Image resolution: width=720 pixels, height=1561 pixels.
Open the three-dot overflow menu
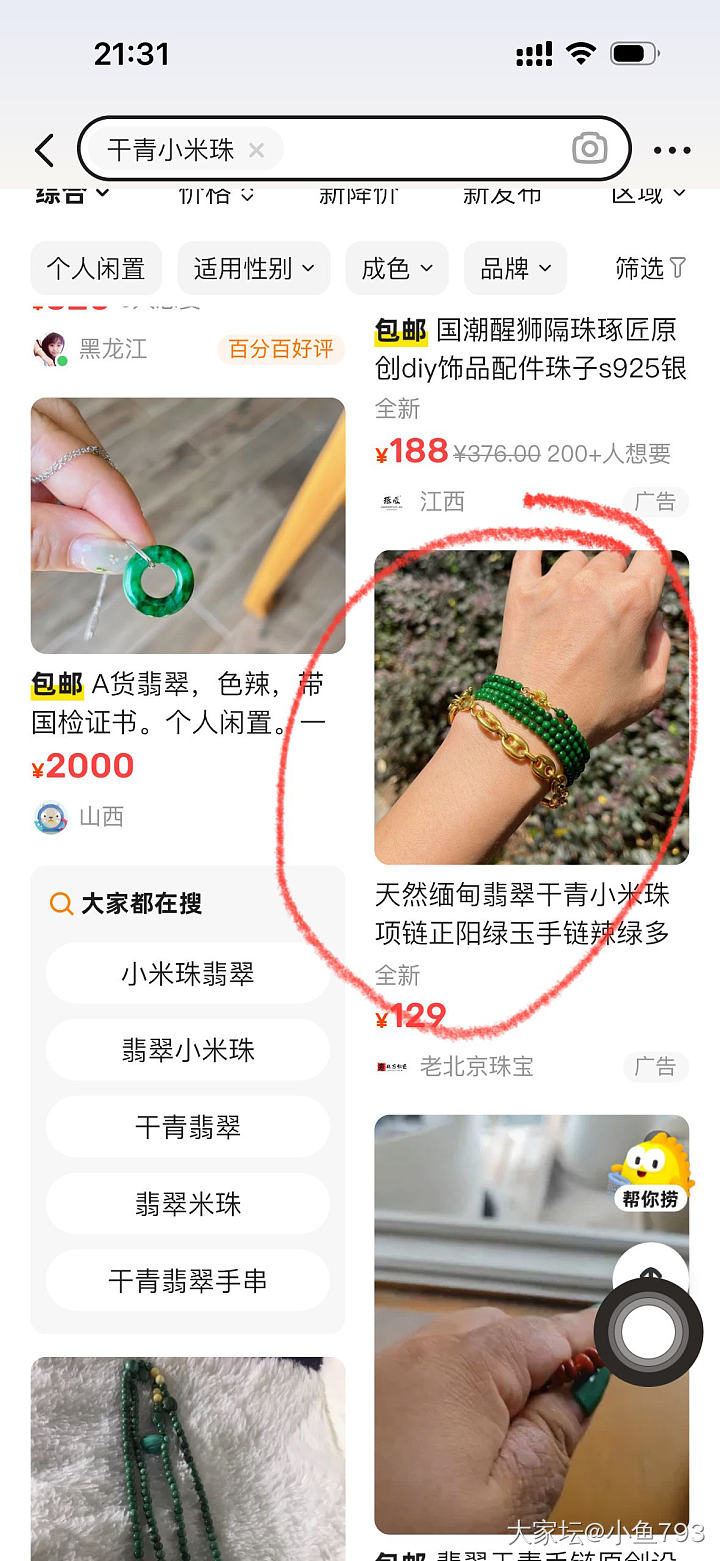coord(671,151)
